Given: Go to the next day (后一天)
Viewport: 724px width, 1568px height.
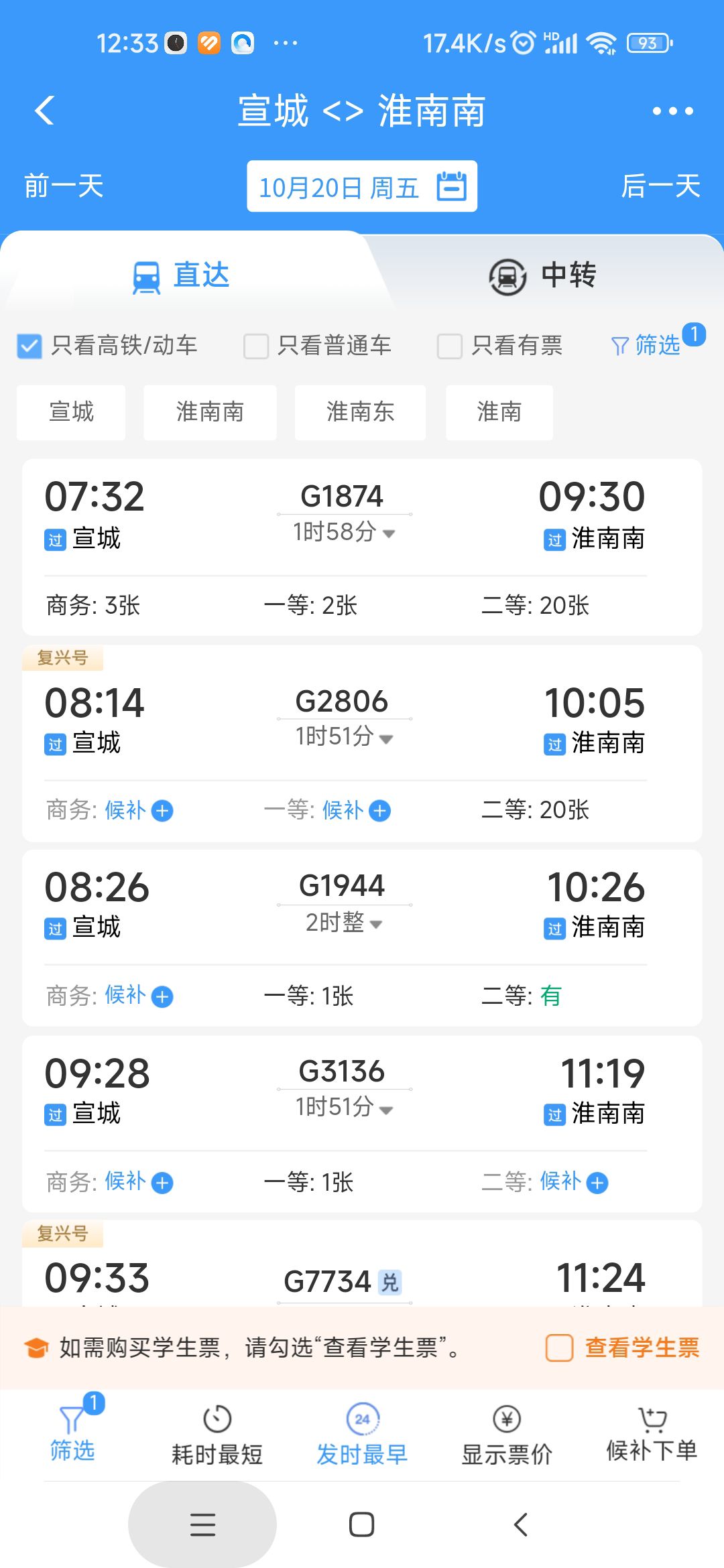Looking at the screenshot, I should click(x=660, y=186).
